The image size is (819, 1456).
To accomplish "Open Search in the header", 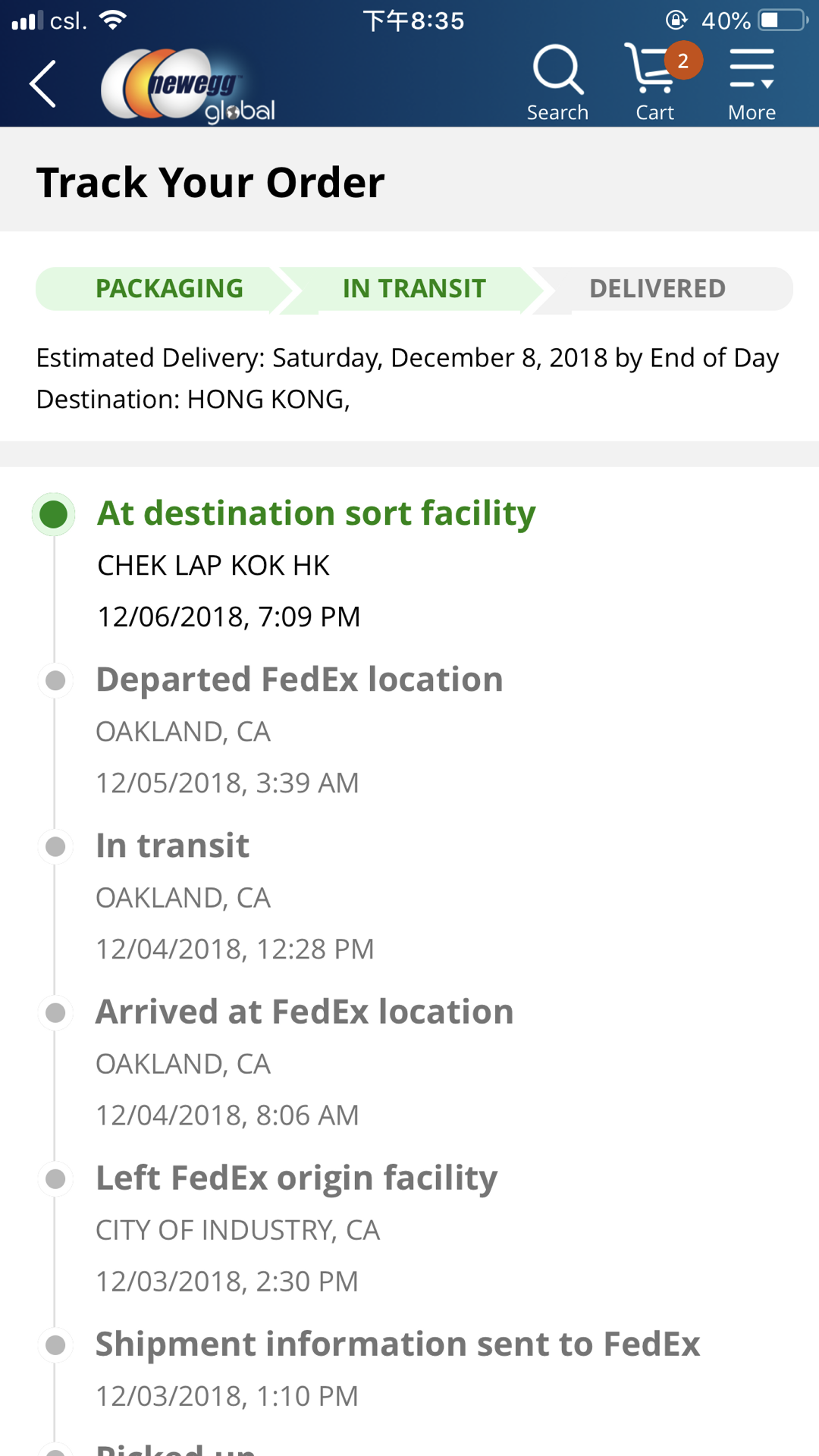I will click(557, 83).
